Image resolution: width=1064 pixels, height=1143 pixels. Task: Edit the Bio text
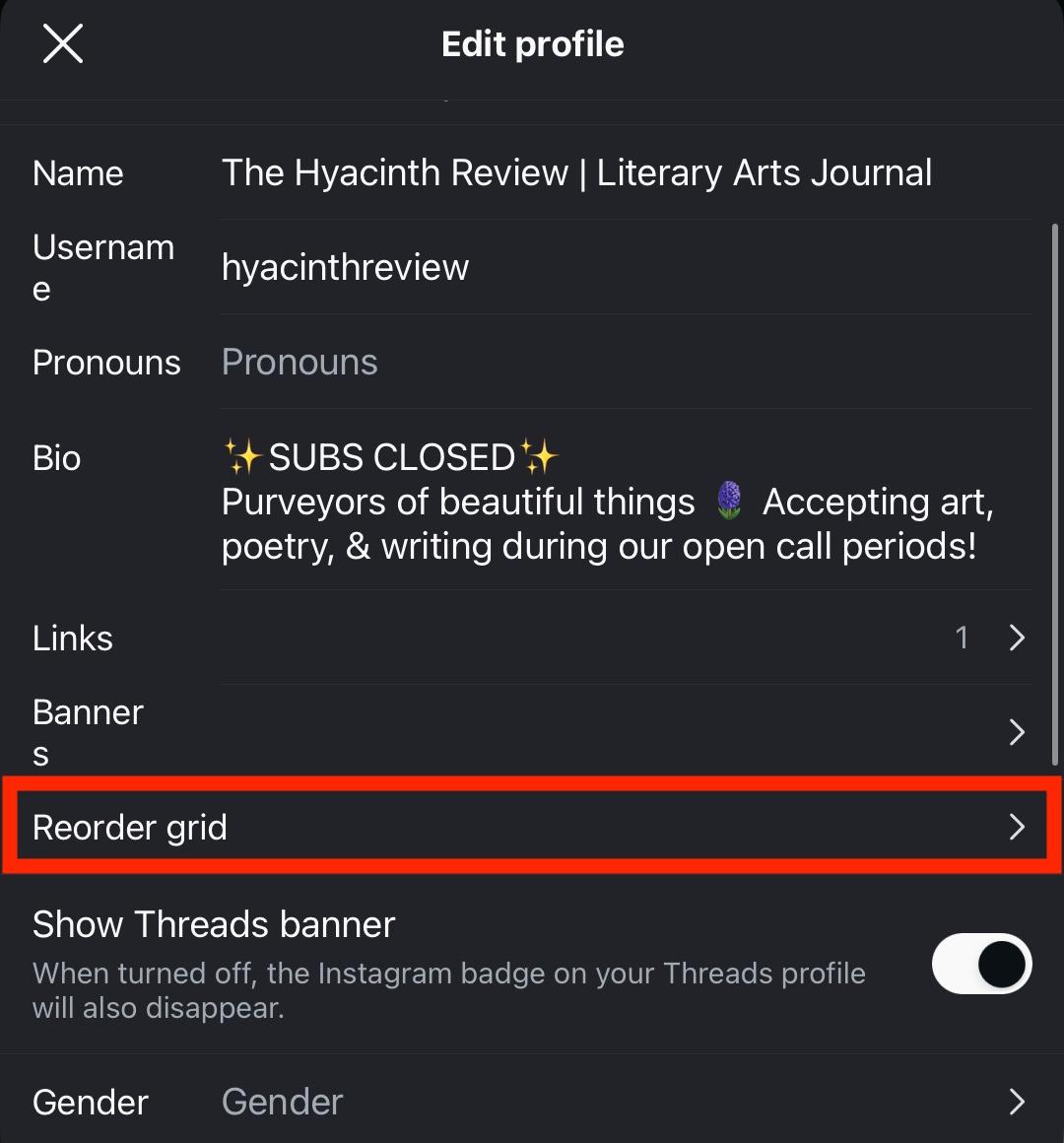pos(607,503)
